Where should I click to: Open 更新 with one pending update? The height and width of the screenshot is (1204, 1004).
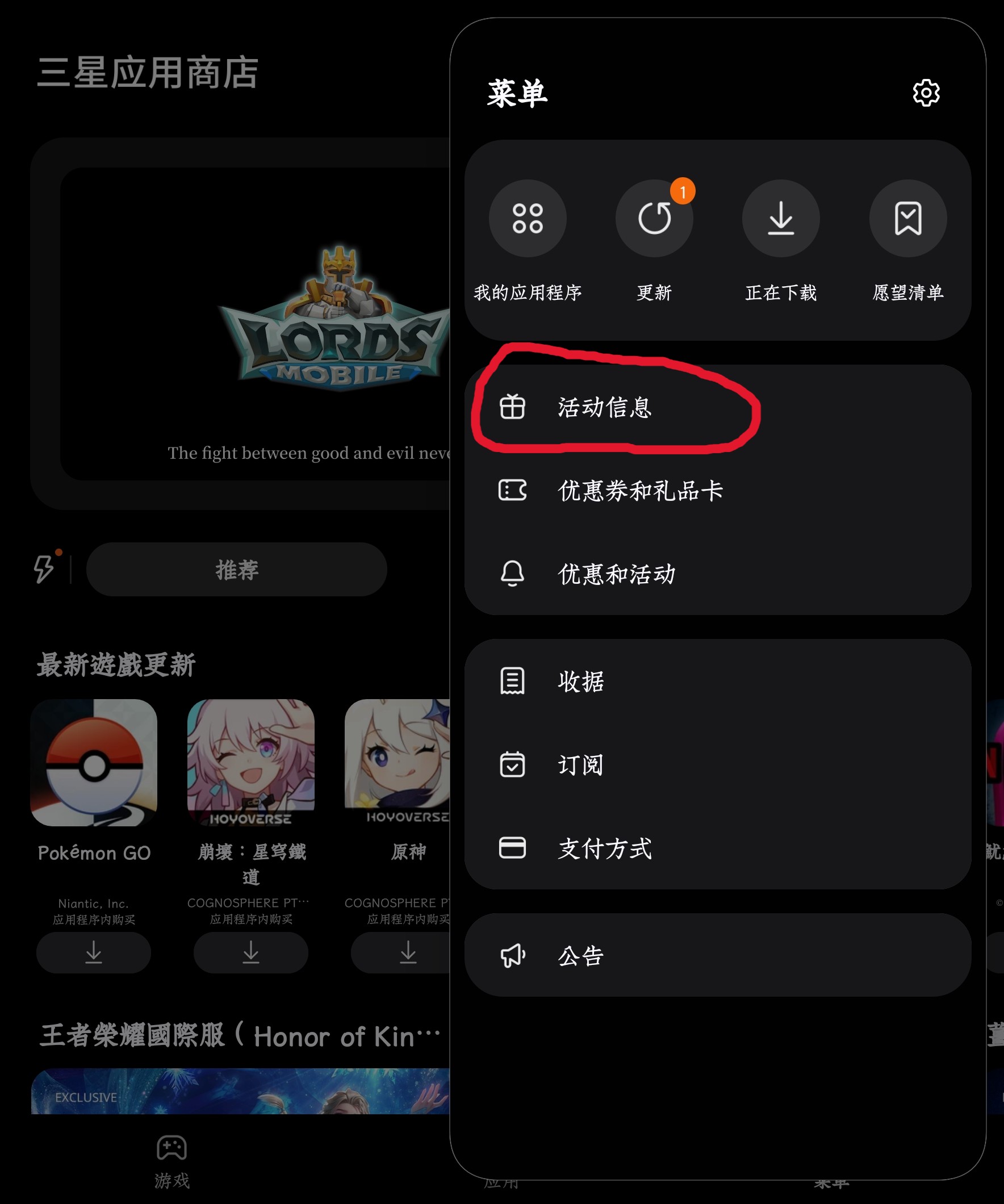654,219
